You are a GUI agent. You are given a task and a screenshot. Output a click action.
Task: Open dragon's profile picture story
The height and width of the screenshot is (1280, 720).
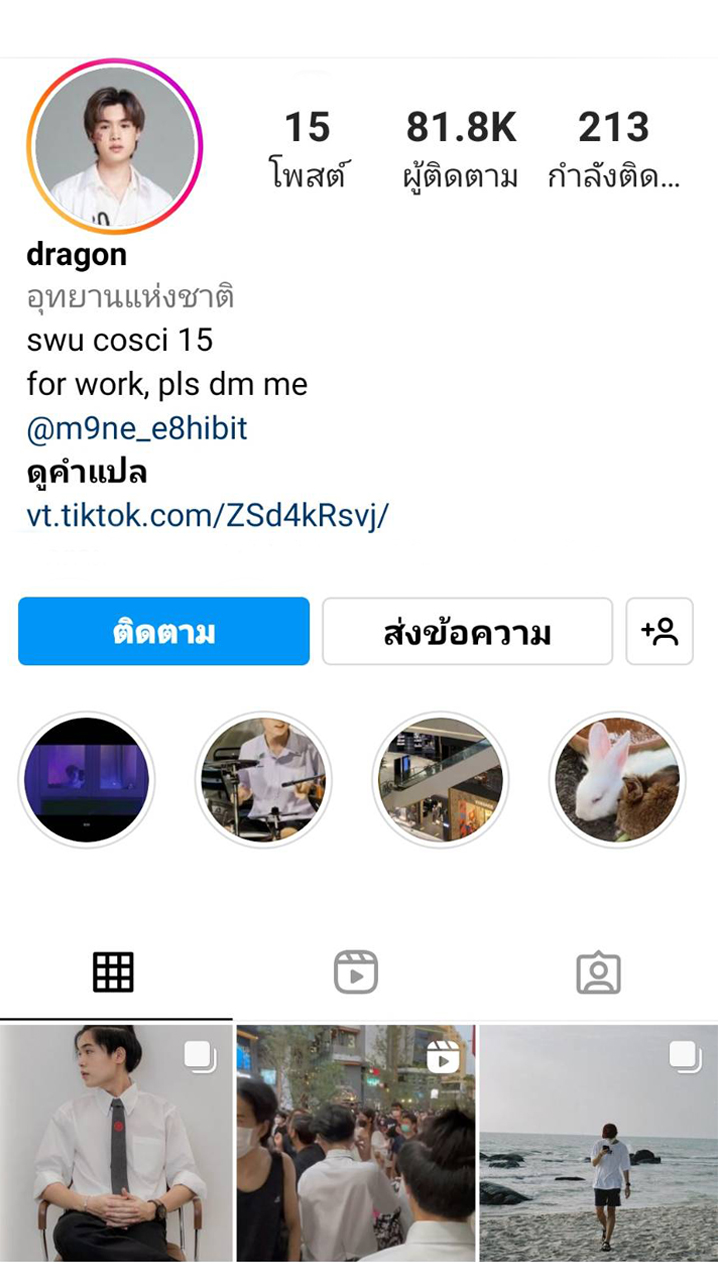(x=114, y=146)
